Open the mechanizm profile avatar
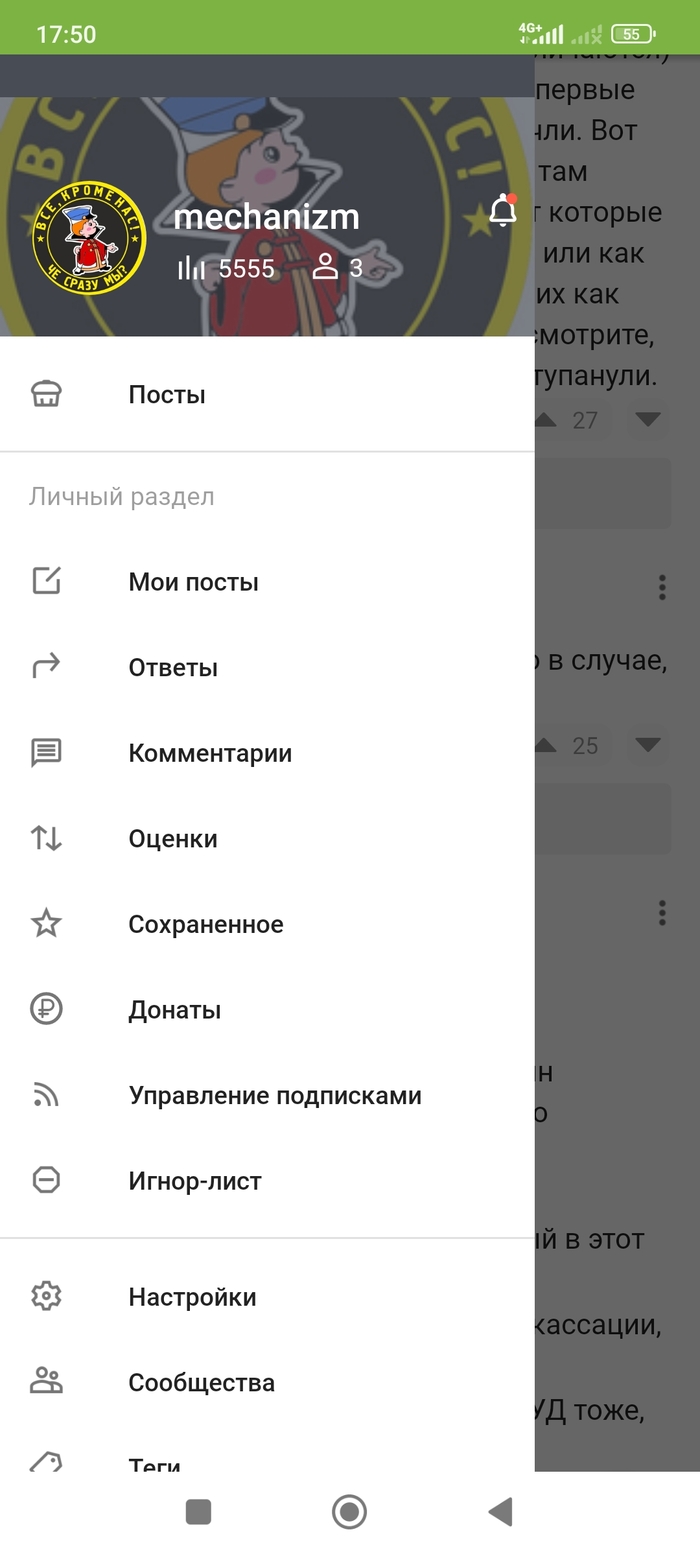This screenshot has width=700, height=1556. point(89,238)
